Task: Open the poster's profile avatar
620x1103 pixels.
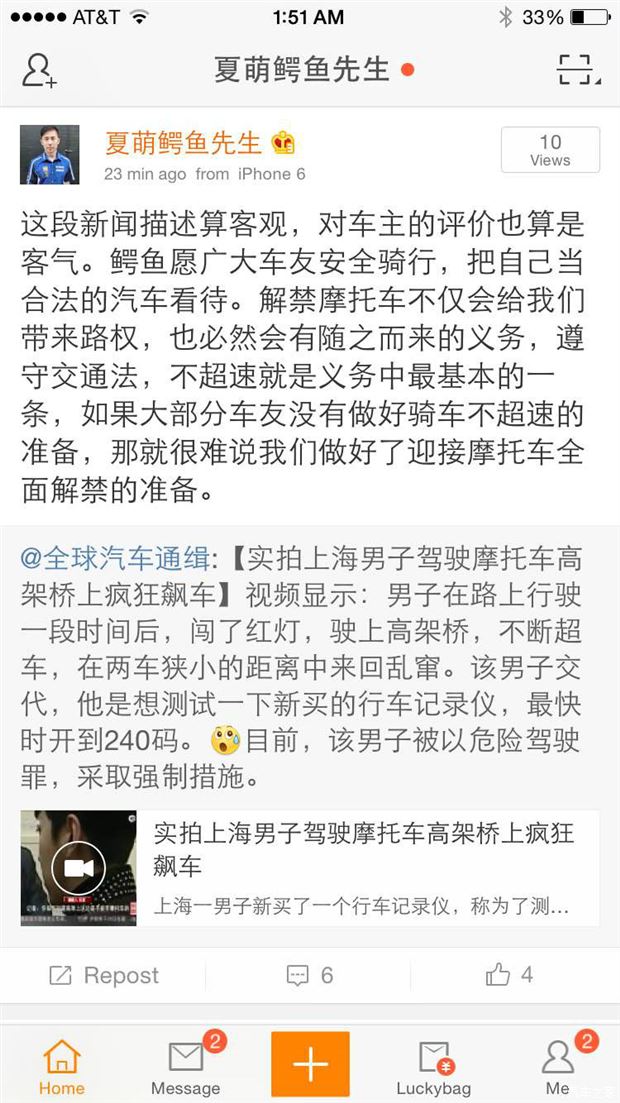Action: point(49,155)
